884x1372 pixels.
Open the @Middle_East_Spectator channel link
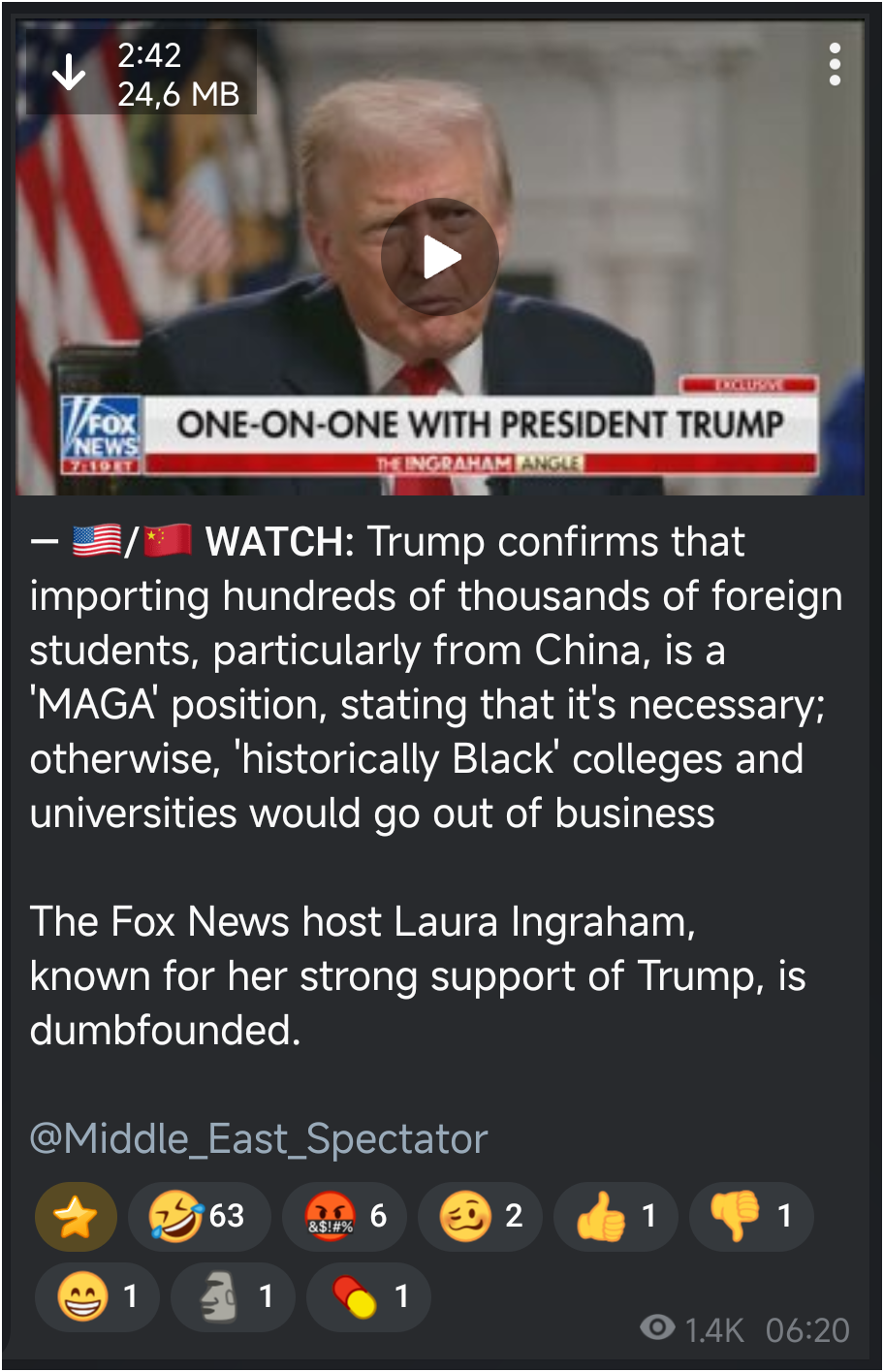259,1138
